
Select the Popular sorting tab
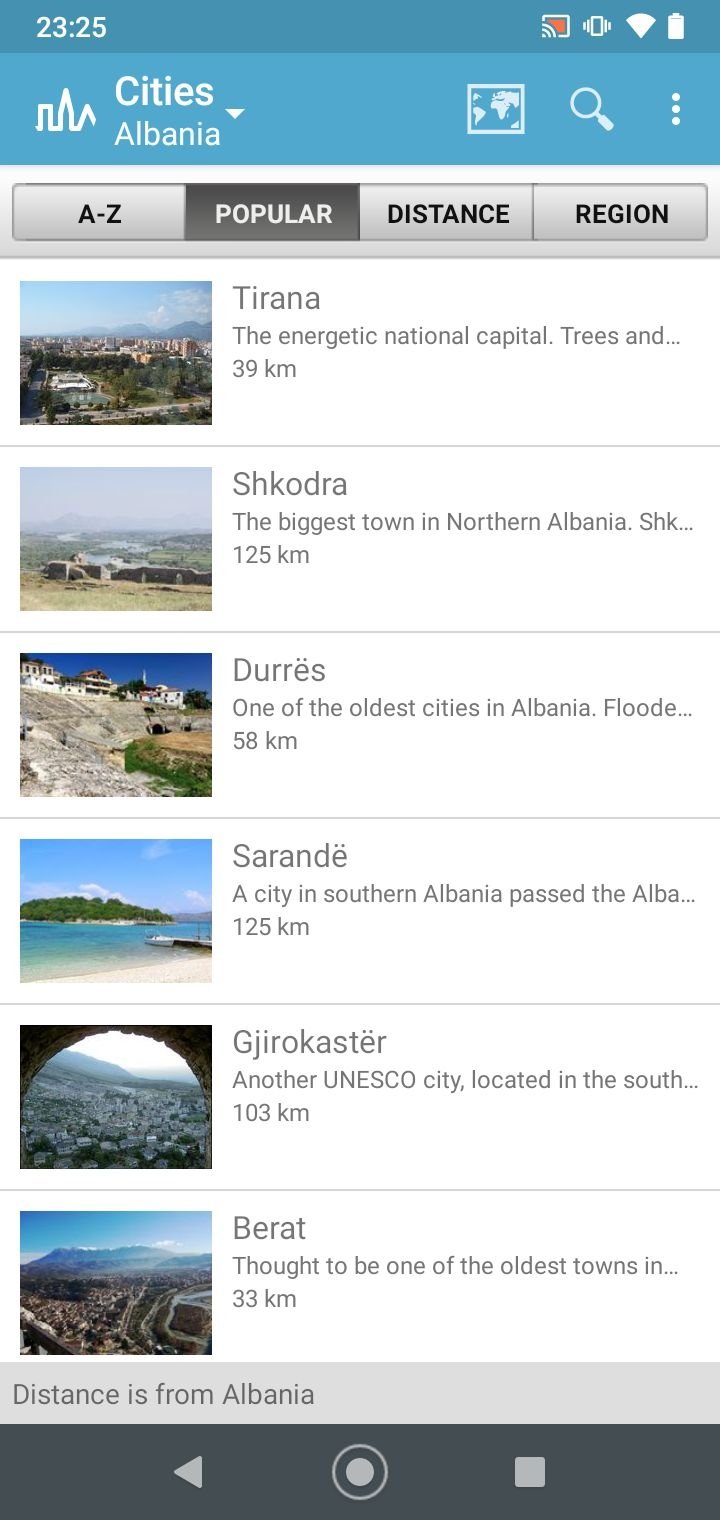tap(273, 213)
